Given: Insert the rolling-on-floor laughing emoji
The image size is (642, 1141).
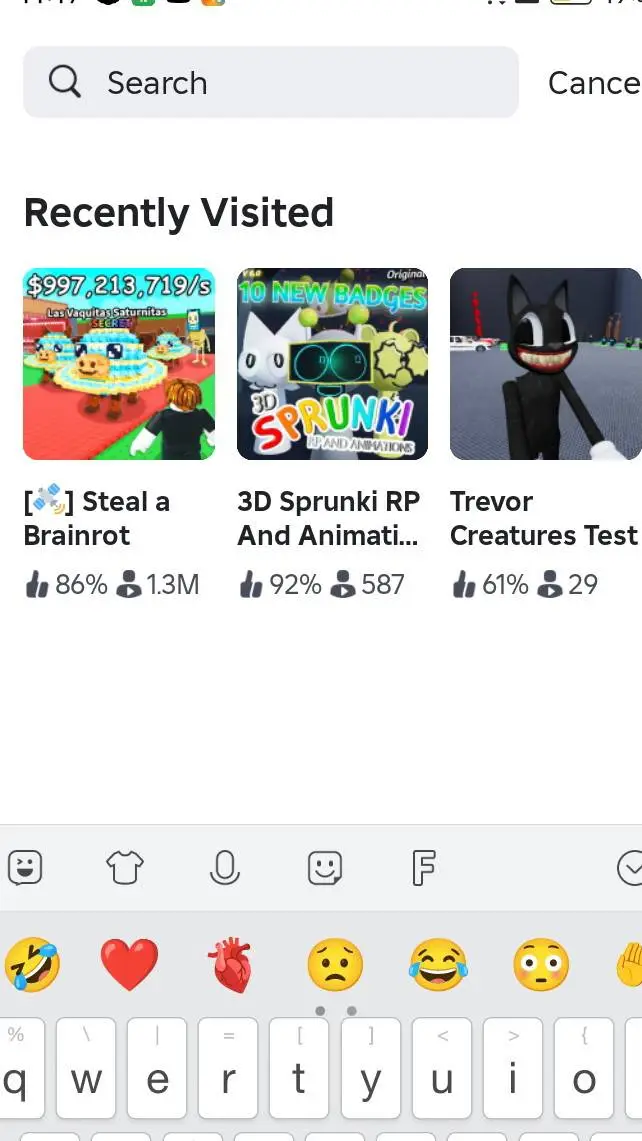Looking at the screenshot, I should 33,965.
